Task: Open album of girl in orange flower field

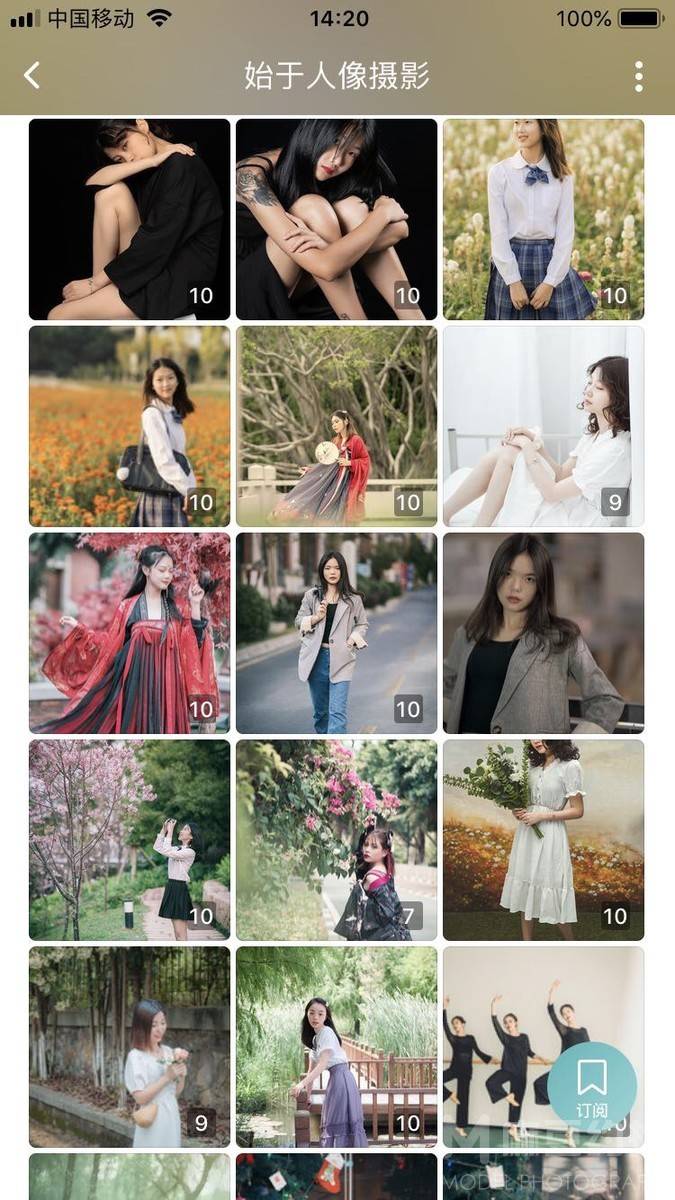Action: 129,426
